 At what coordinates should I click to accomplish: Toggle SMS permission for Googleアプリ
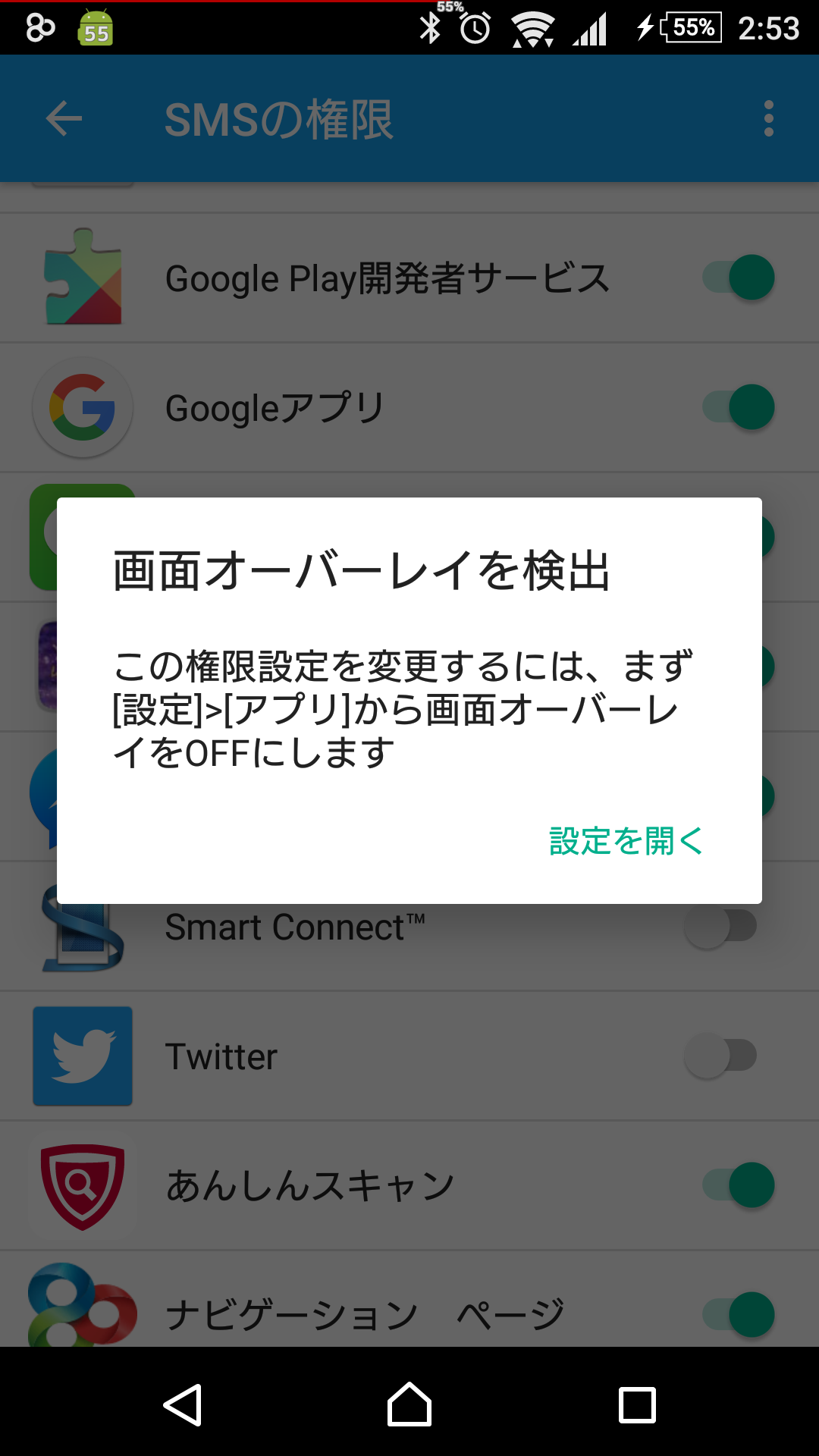[739, 407]
